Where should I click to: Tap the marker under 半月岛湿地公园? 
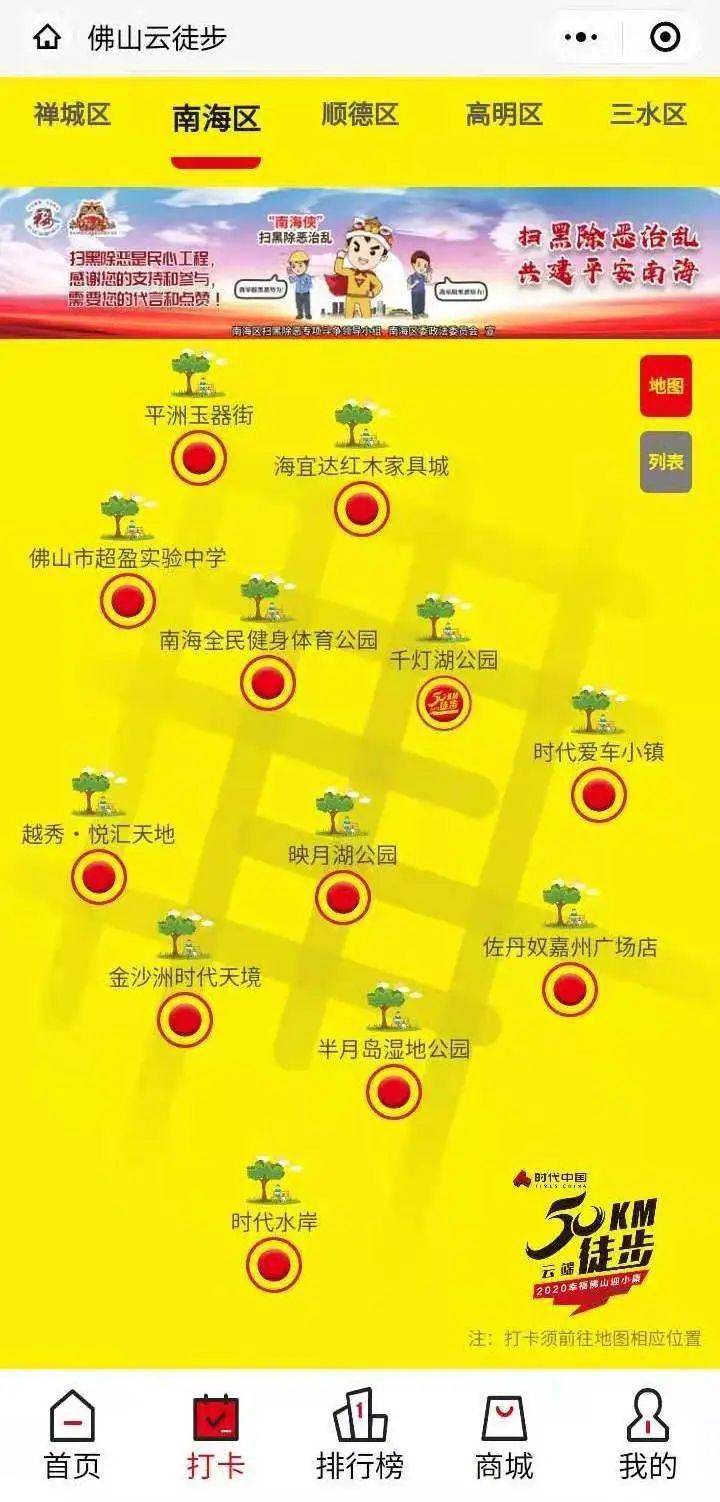[x=393, y=1091]
